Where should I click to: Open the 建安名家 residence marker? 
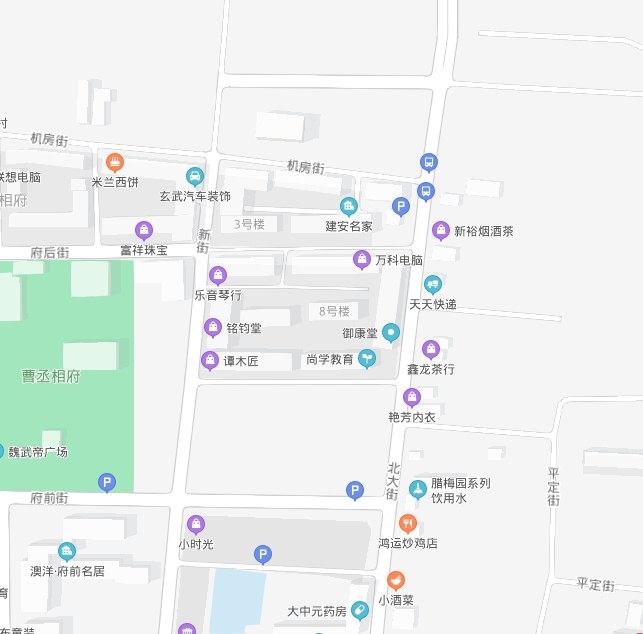pyautogui.click(x=348, y=207)
